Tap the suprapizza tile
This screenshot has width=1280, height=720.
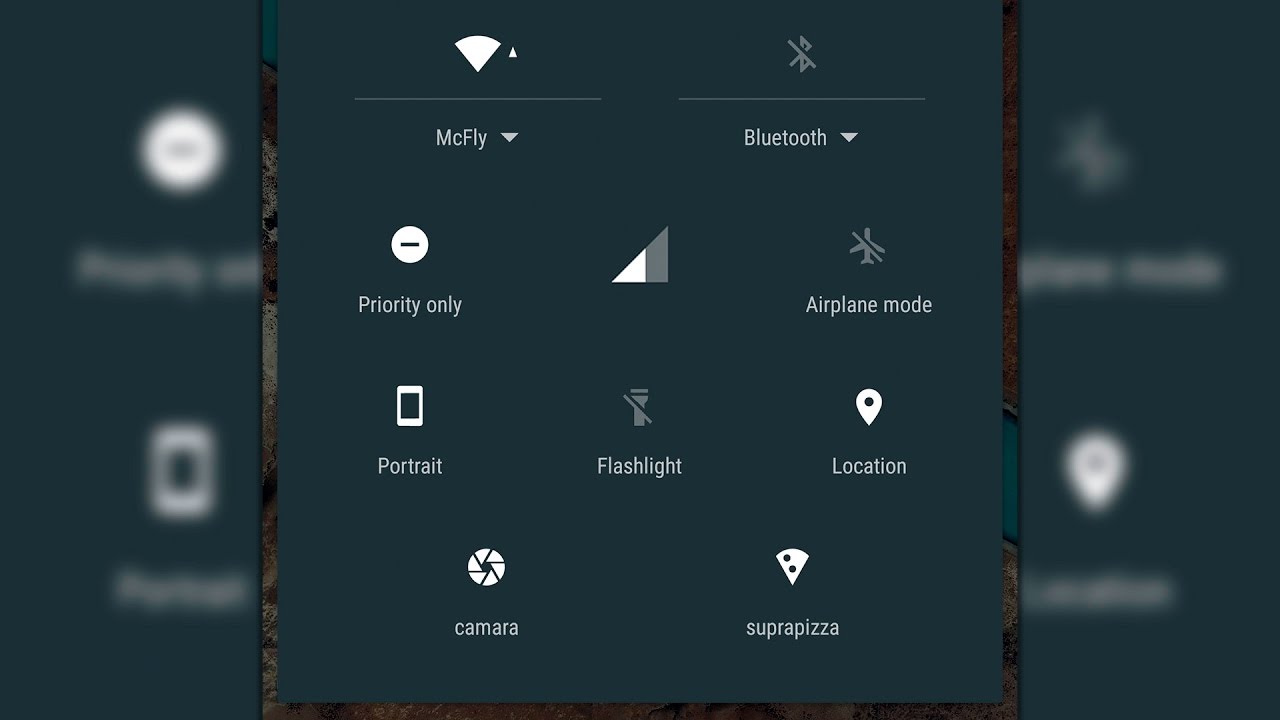(x=792, y=568)
